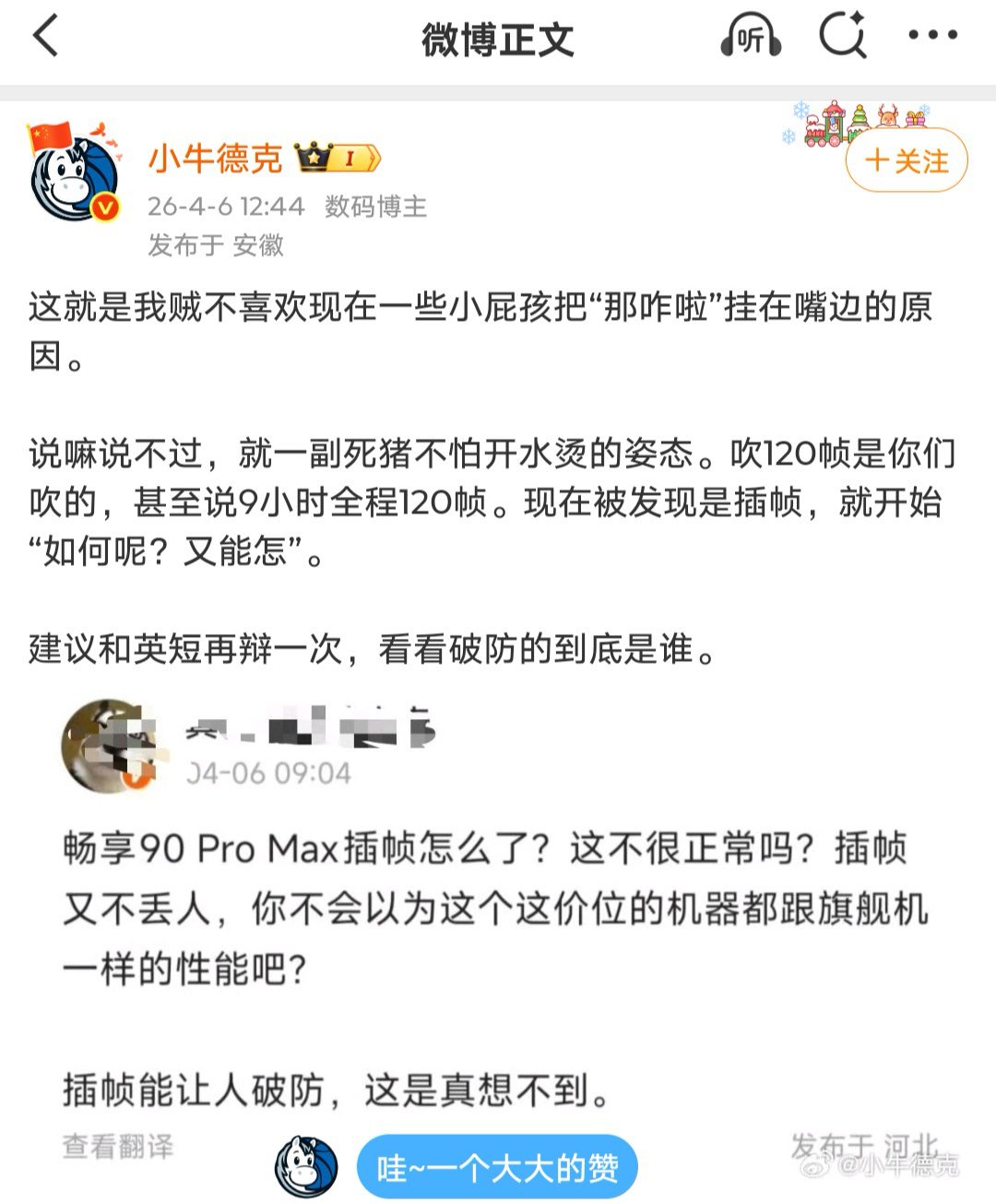Open the AI search icon in the top bar

(x=842, y=37)
